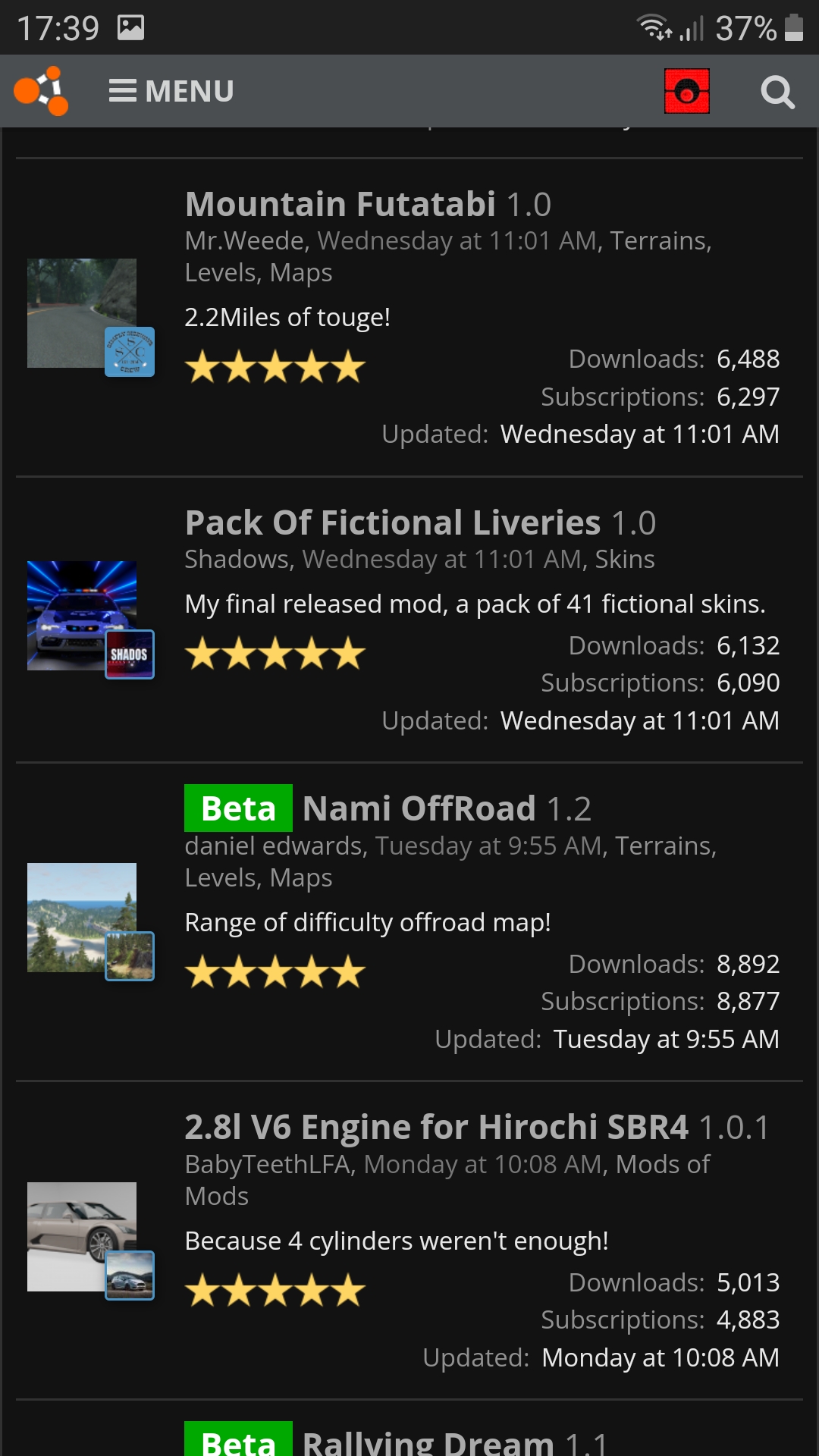Open the Hirochi SBR4 engine thumbnail

pos(81,1236)
